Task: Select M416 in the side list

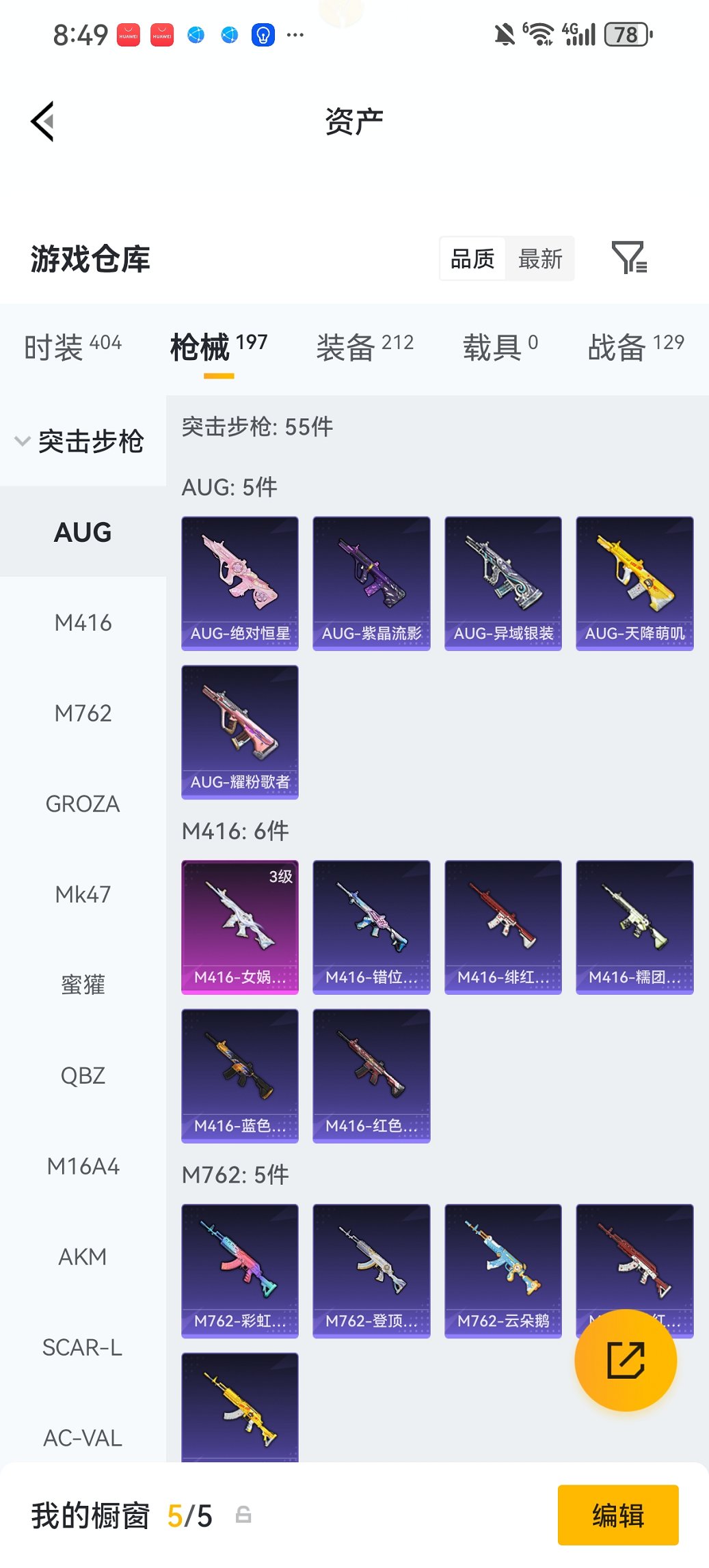Action: [83, 622]
